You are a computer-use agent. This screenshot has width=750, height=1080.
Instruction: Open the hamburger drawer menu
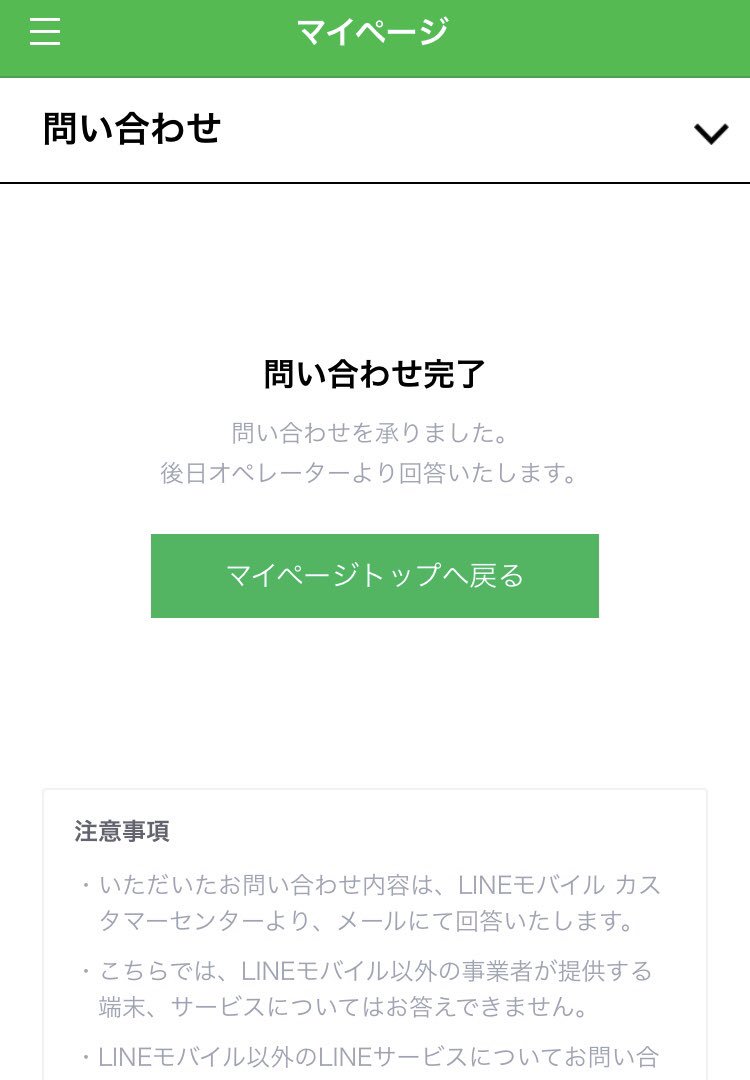coord(45,33)
